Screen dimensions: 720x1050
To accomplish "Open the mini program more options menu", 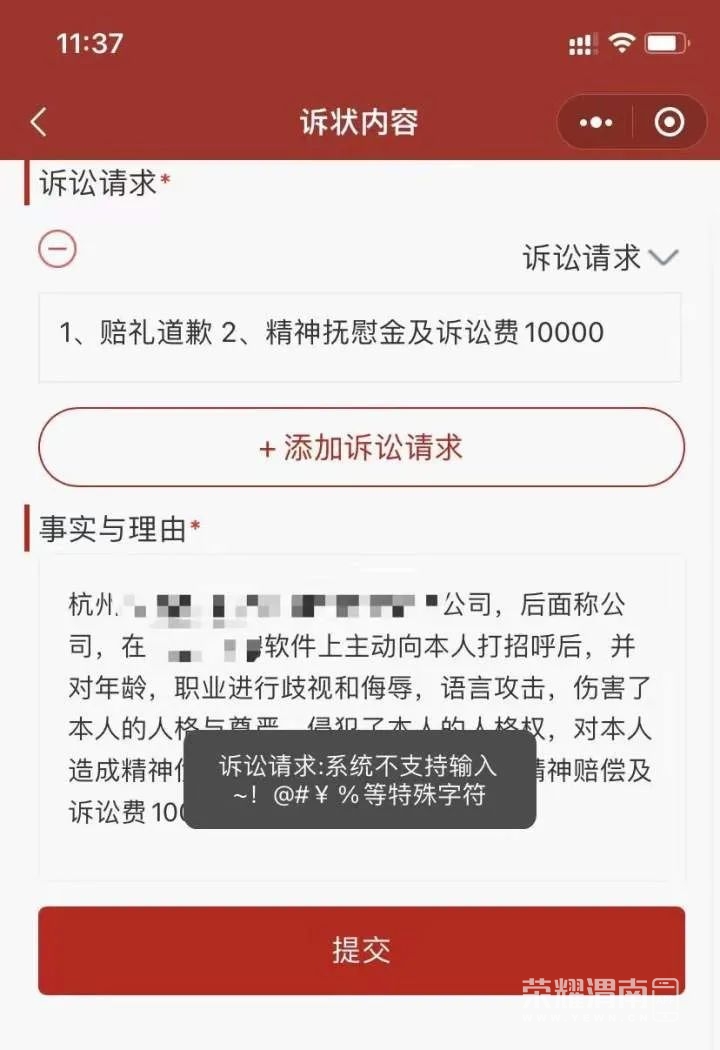I will [596, 122].
